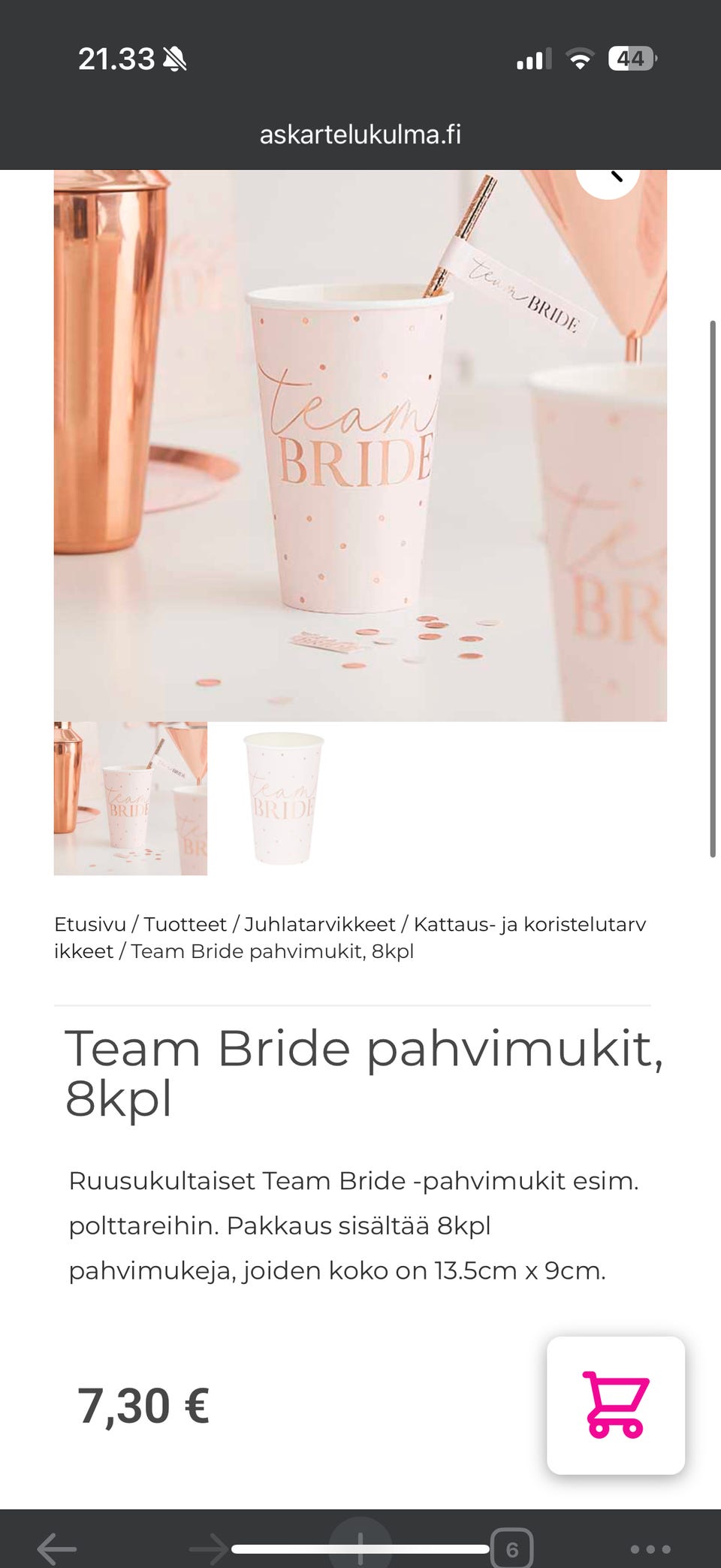The width and height of the screenshot is (721, 1568).
Task: Enlarge the main Team Bride cup image
Action: [360, 446]
